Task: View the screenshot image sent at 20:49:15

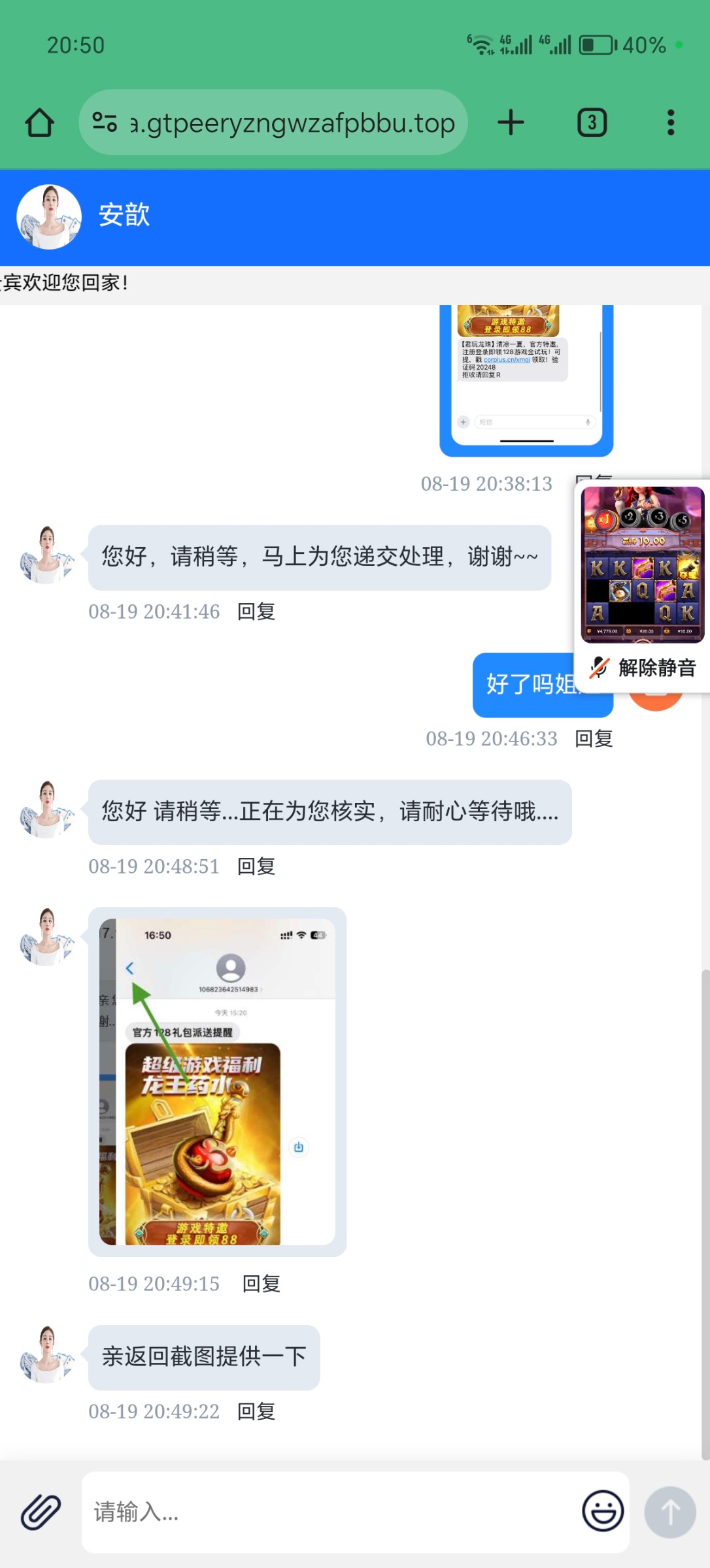Action: pos(217,1081)
